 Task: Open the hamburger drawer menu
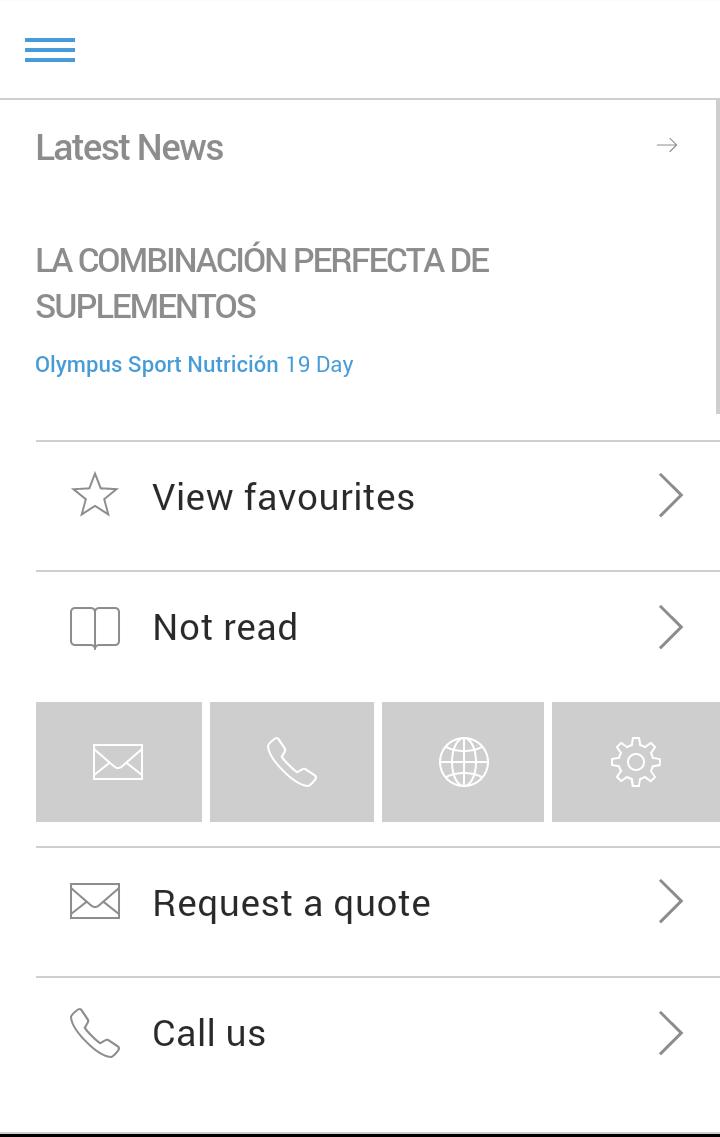pos(50,50)
